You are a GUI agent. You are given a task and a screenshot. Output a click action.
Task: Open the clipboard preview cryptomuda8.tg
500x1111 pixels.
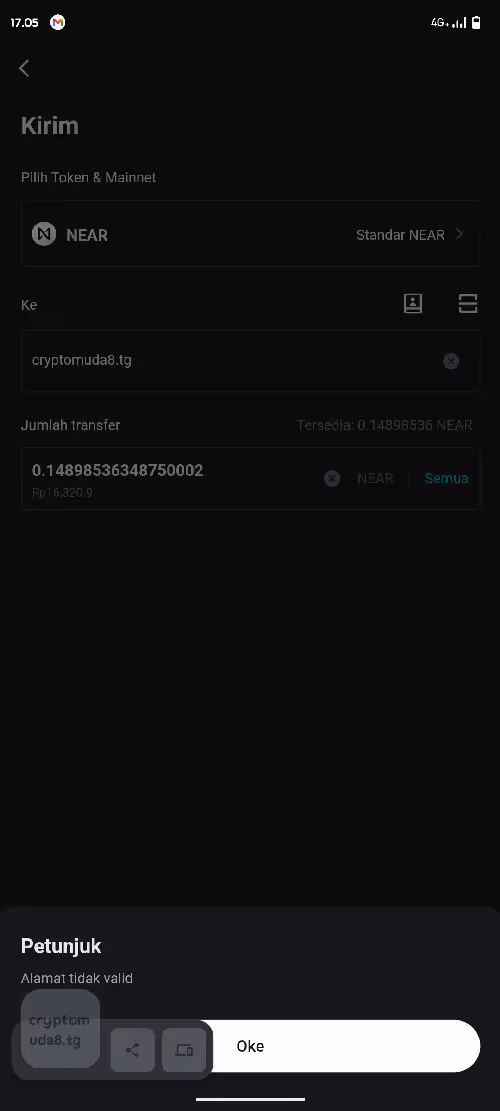click(60, 1029)
